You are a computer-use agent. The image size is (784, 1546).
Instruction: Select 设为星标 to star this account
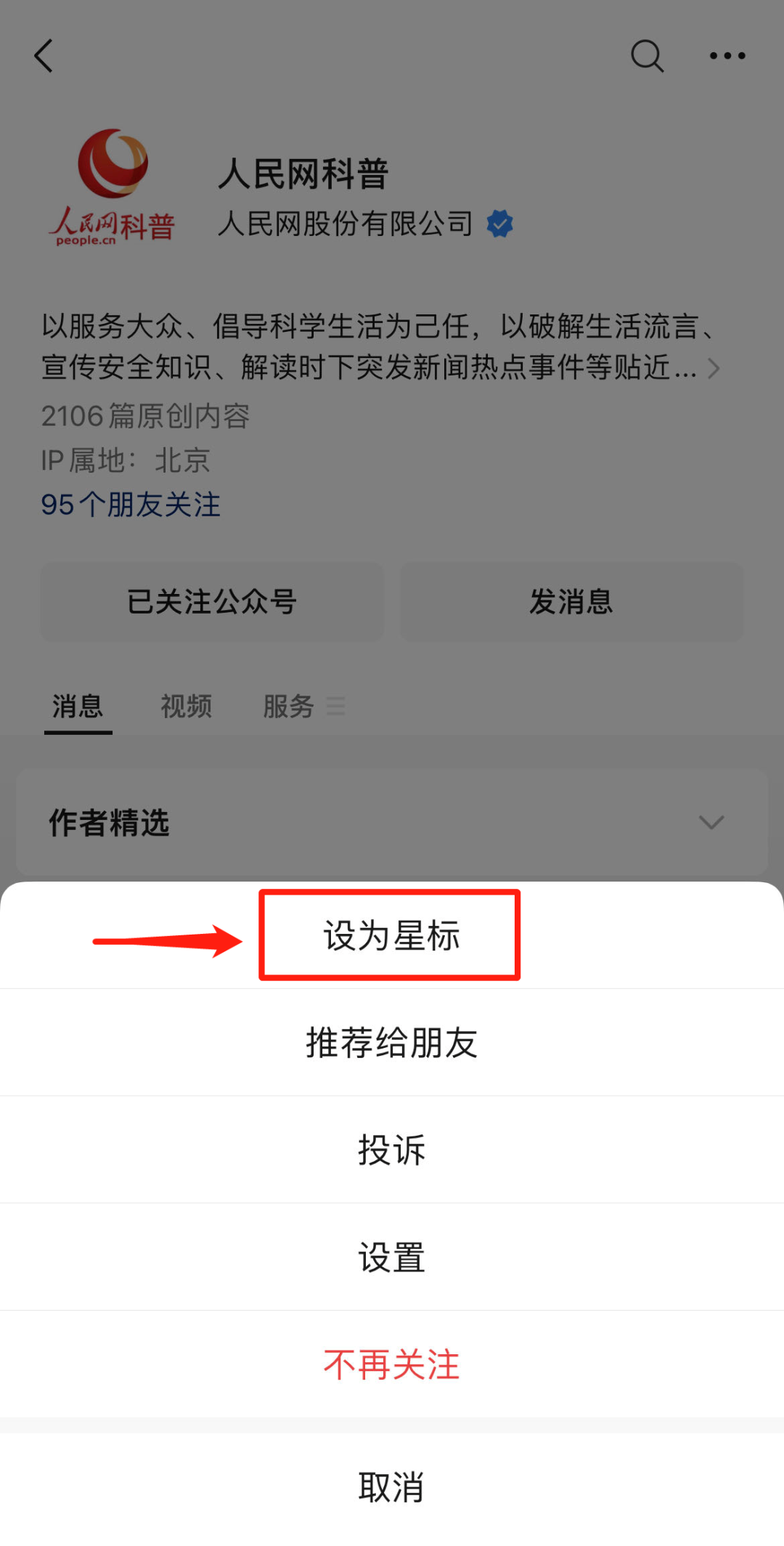(x=391, y=935)
